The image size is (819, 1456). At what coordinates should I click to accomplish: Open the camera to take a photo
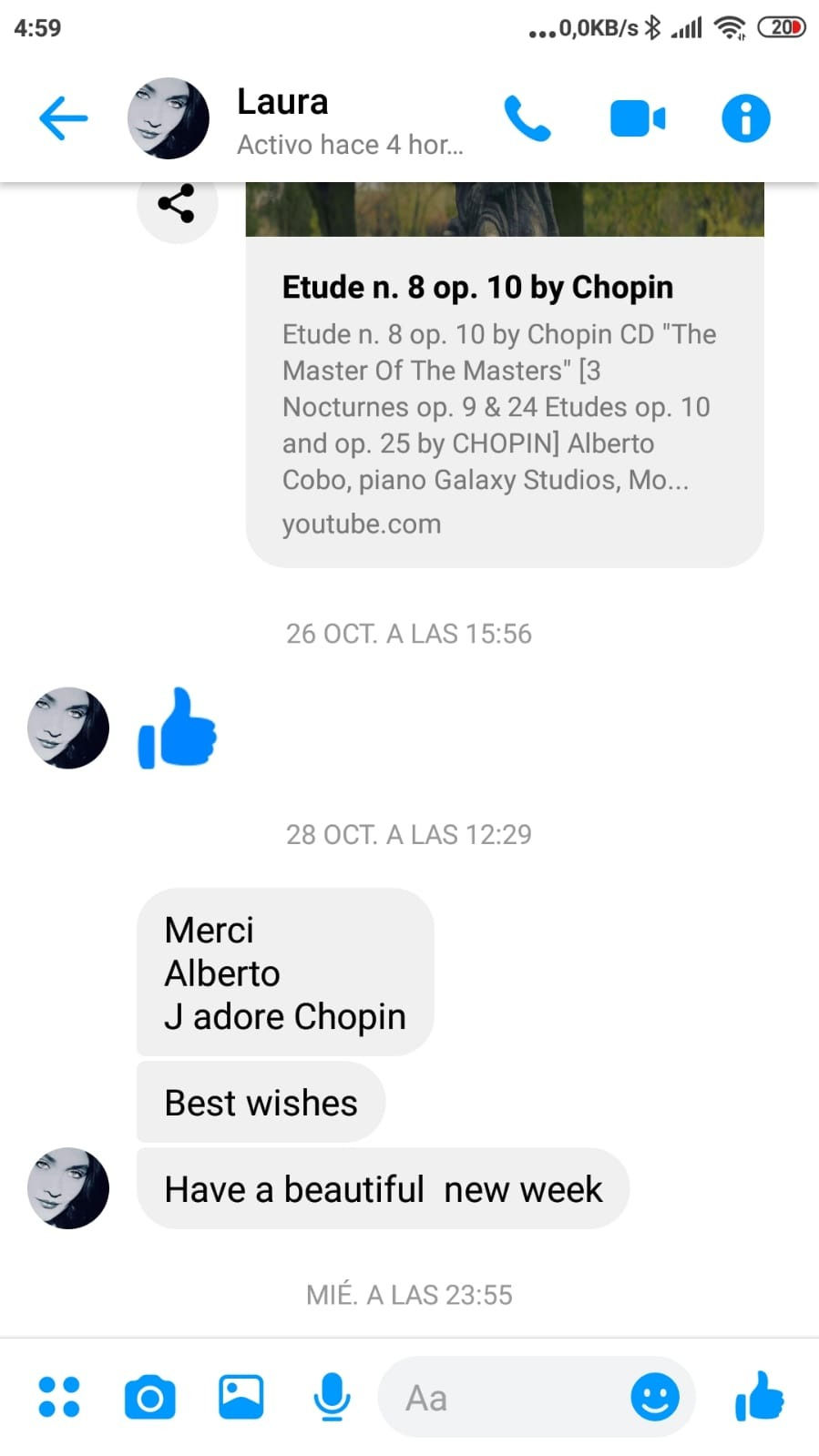150,1397
